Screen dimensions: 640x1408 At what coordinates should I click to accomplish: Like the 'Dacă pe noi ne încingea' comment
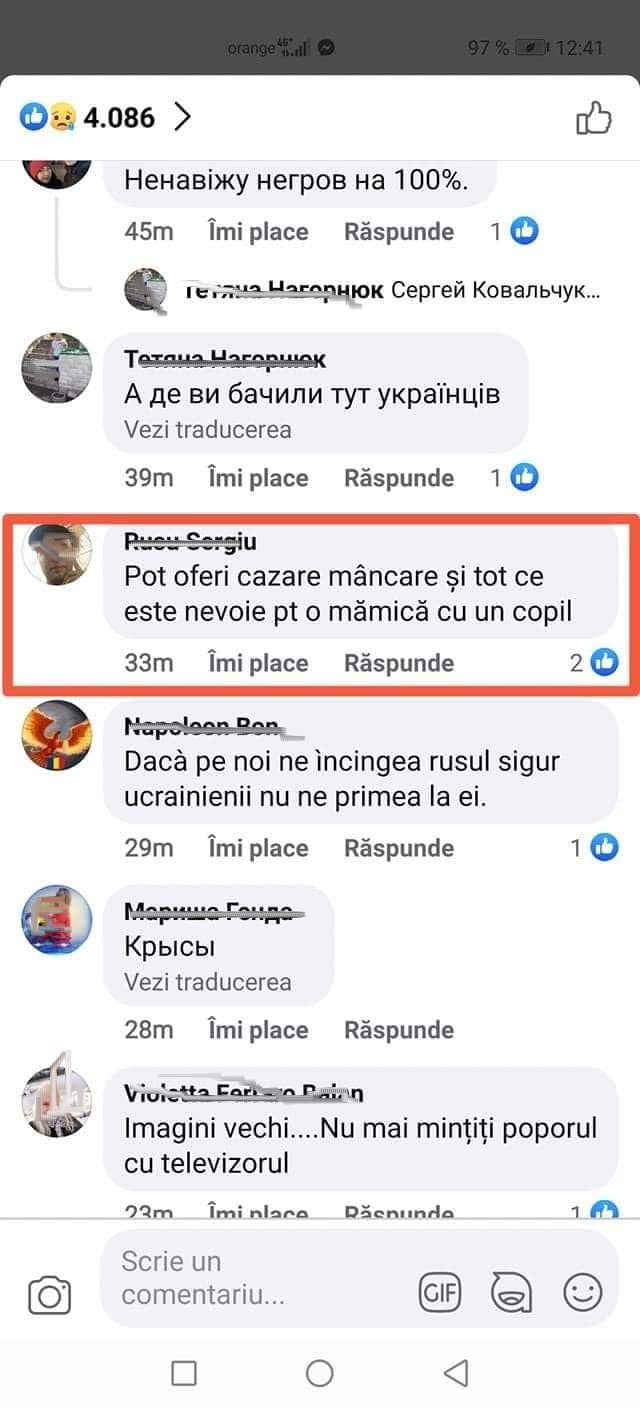tap(258, 848)
